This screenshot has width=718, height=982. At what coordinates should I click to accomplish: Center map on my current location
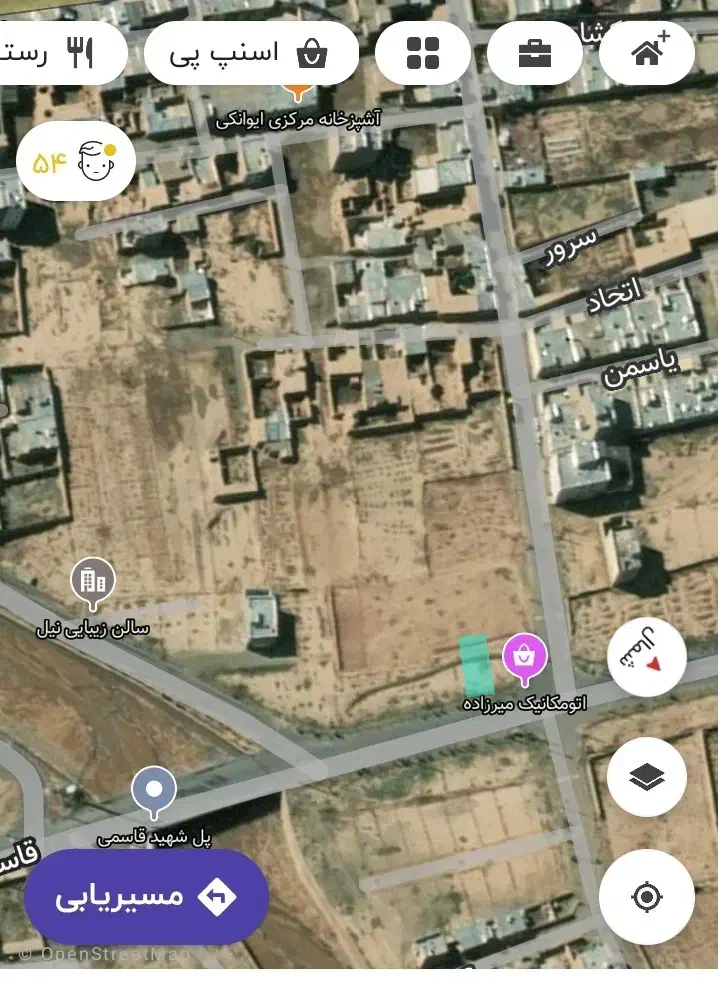pos(647,897)
